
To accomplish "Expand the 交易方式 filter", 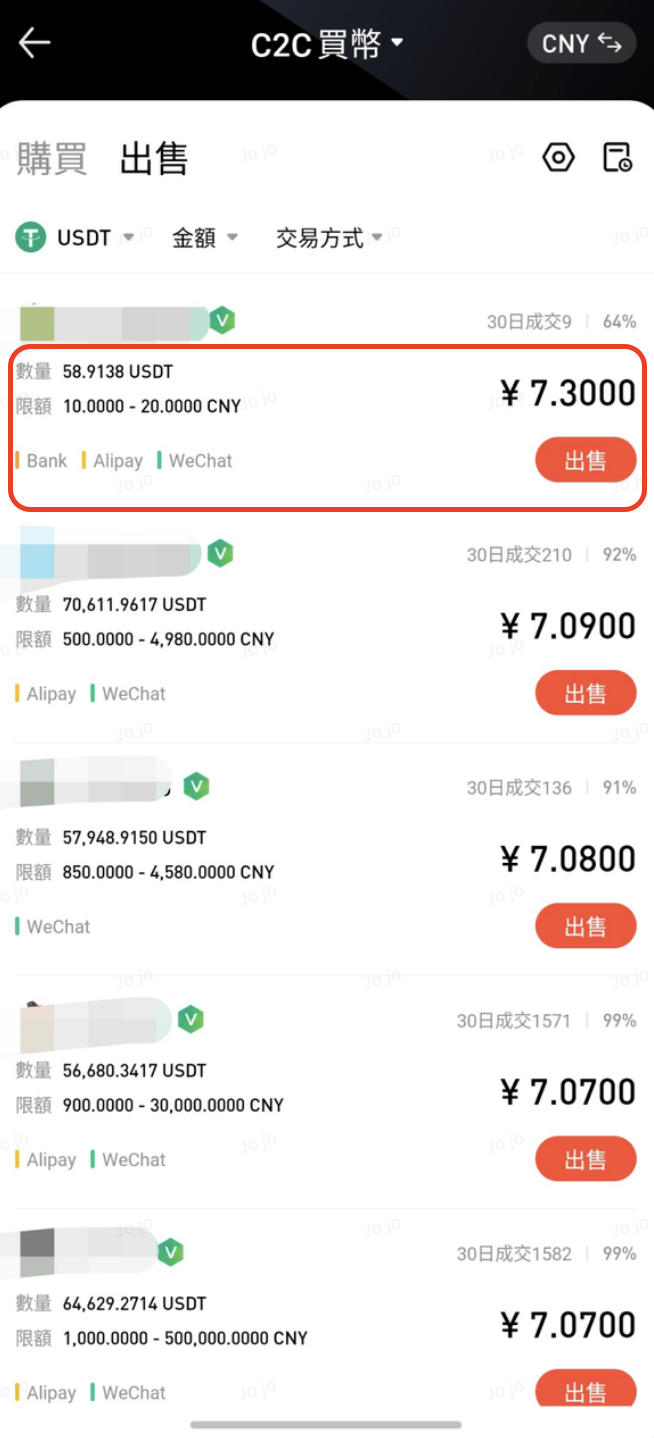I will pyautogui.click(x=330, y=238).
